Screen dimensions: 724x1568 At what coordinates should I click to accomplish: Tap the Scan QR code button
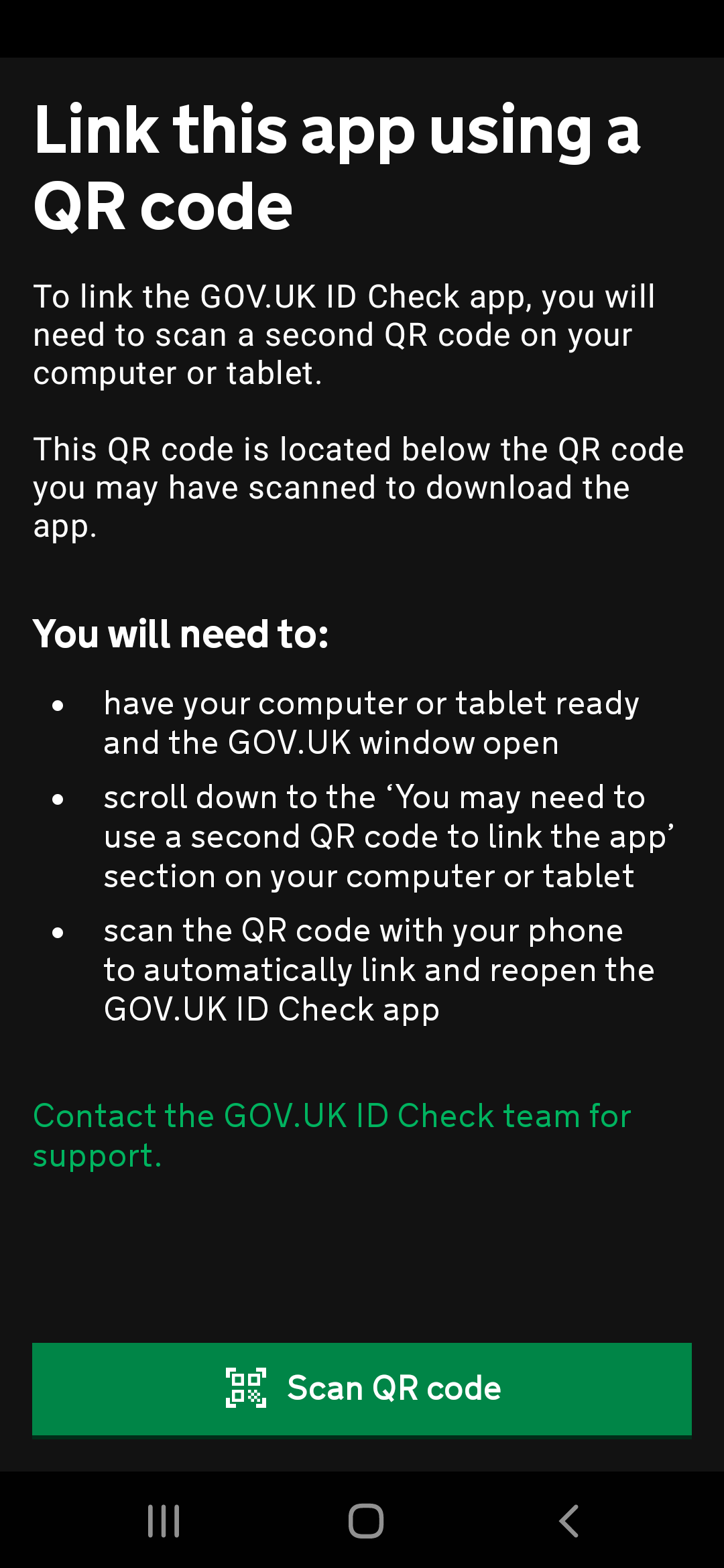pos(362,1388)
